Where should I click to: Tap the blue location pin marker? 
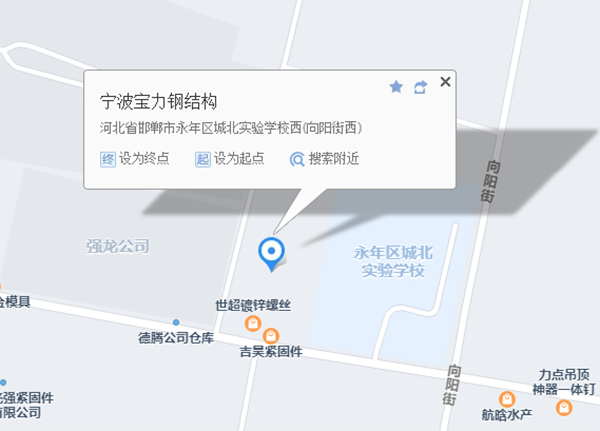271,253
